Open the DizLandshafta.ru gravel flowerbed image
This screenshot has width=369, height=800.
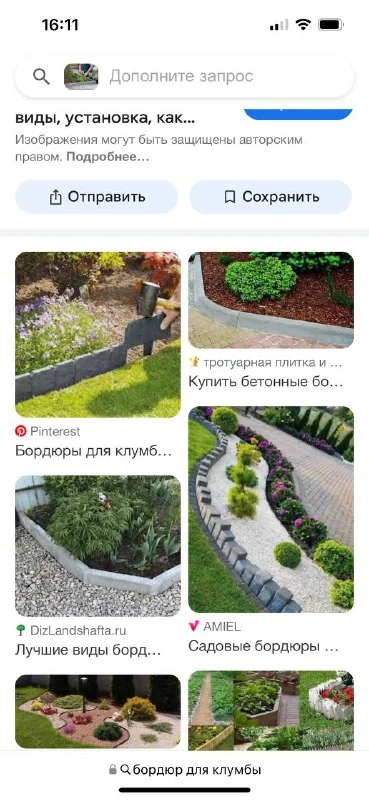point(97,546)
